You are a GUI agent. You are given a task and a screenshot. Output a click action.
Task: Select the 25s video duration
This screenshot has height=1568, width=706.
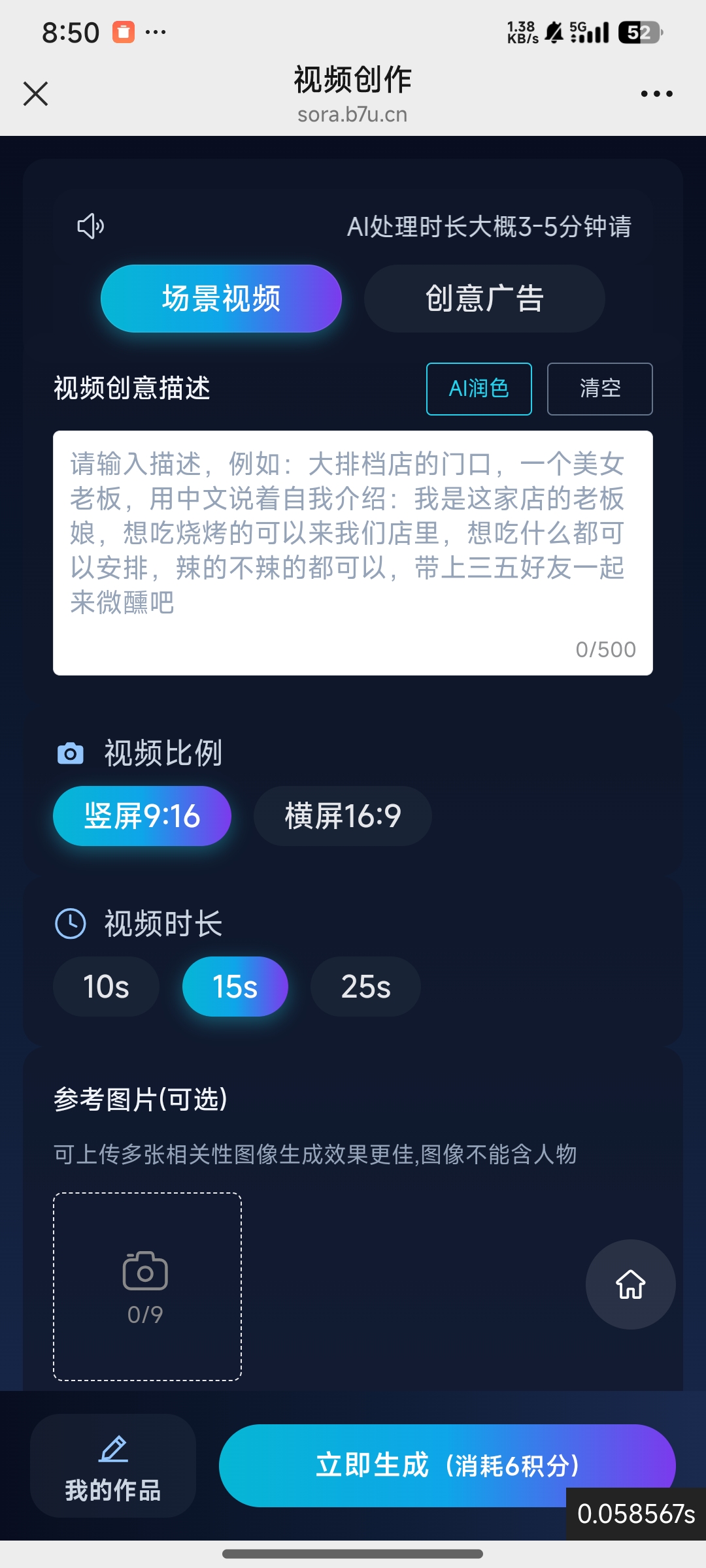[x=364, y=987]
